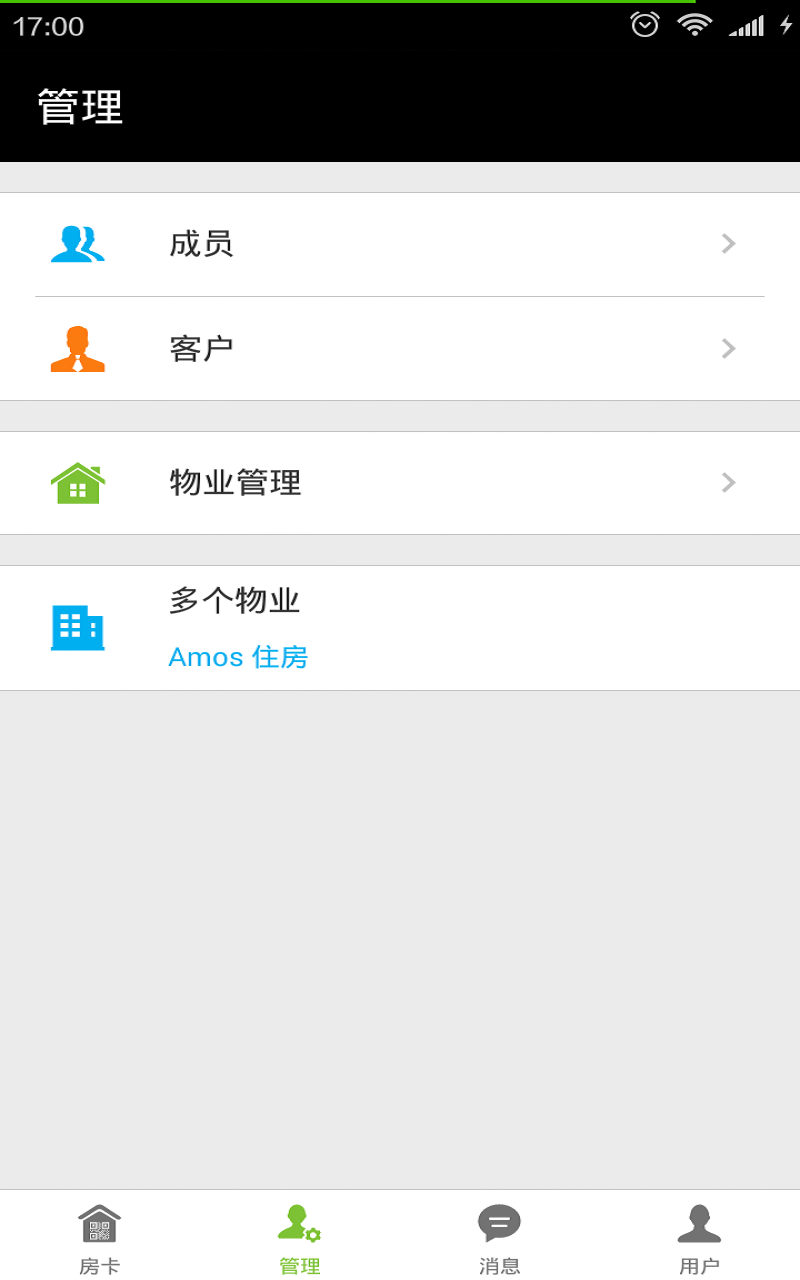Viewport: 800px width, 1280px height.
Task: Switch to the 消息 tab
Action: click(500, 1238)
